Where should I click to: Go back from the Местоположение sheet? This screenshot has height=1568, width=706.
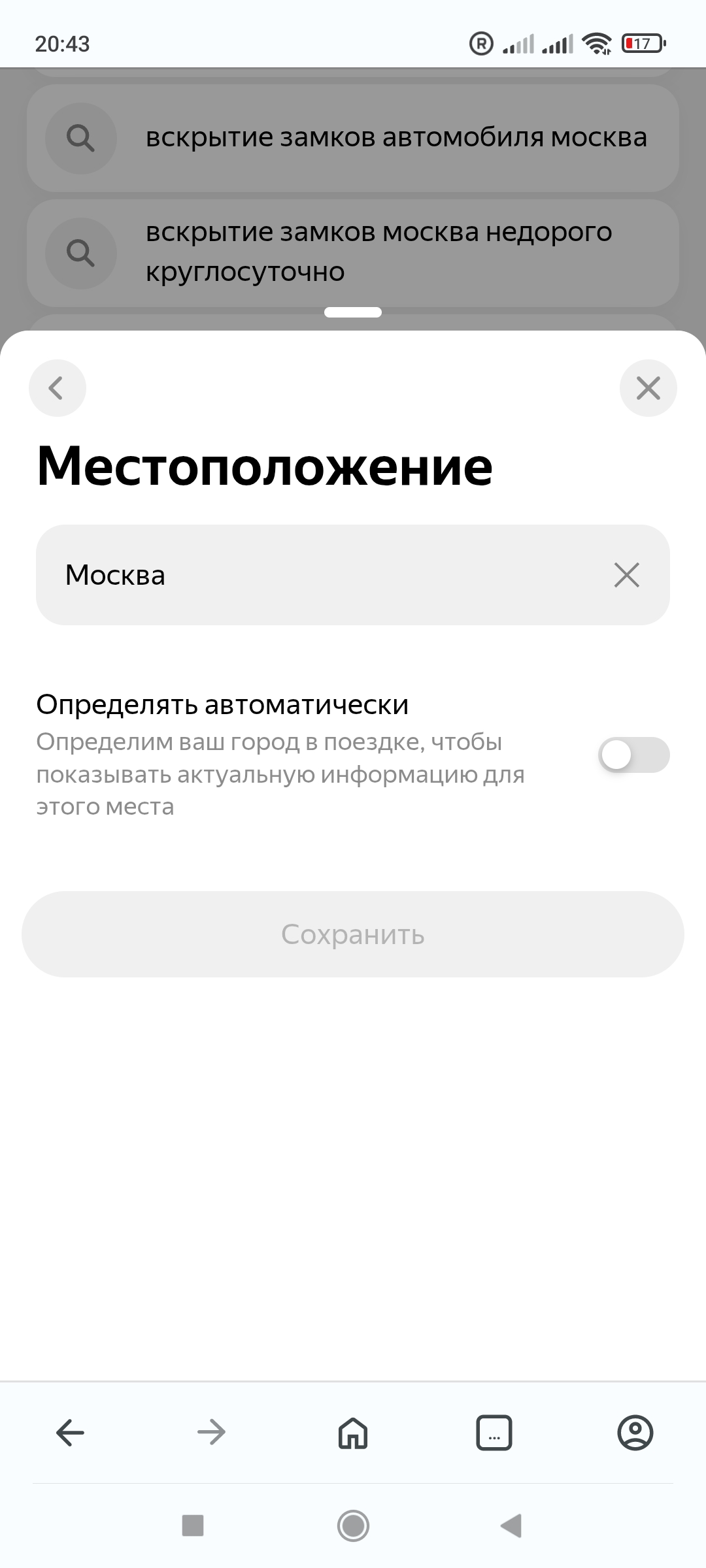pos(58,388)
